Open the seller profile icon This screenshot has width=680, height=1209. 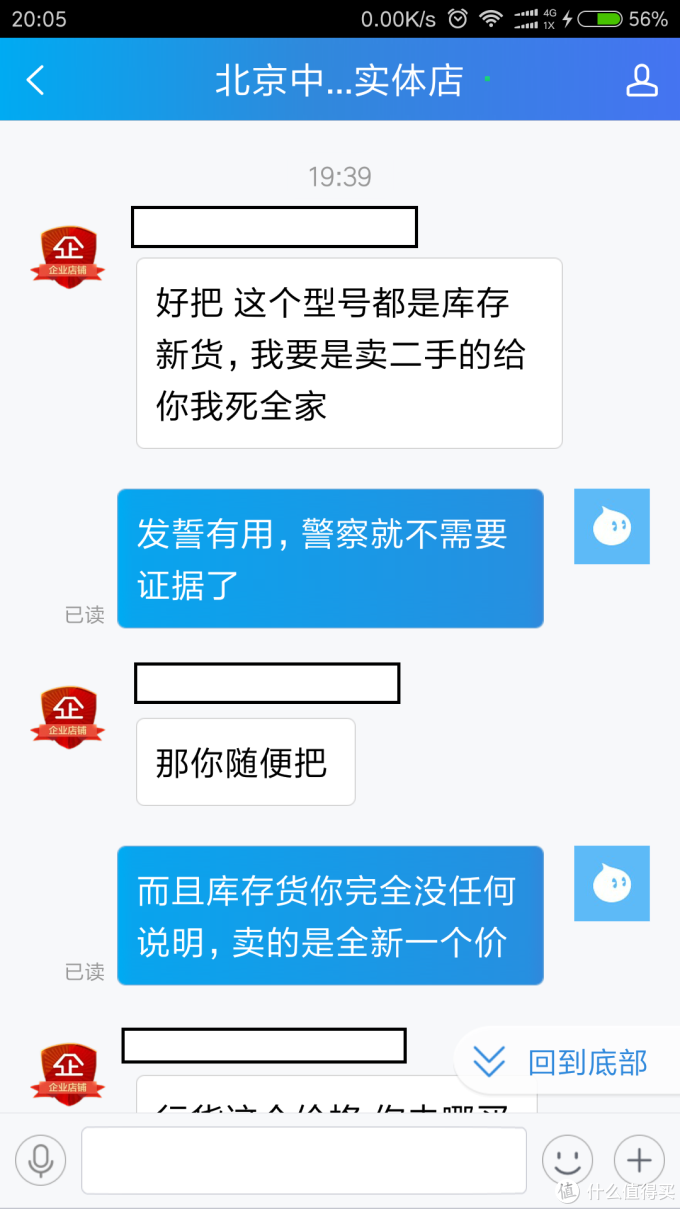tap(641, 81)
